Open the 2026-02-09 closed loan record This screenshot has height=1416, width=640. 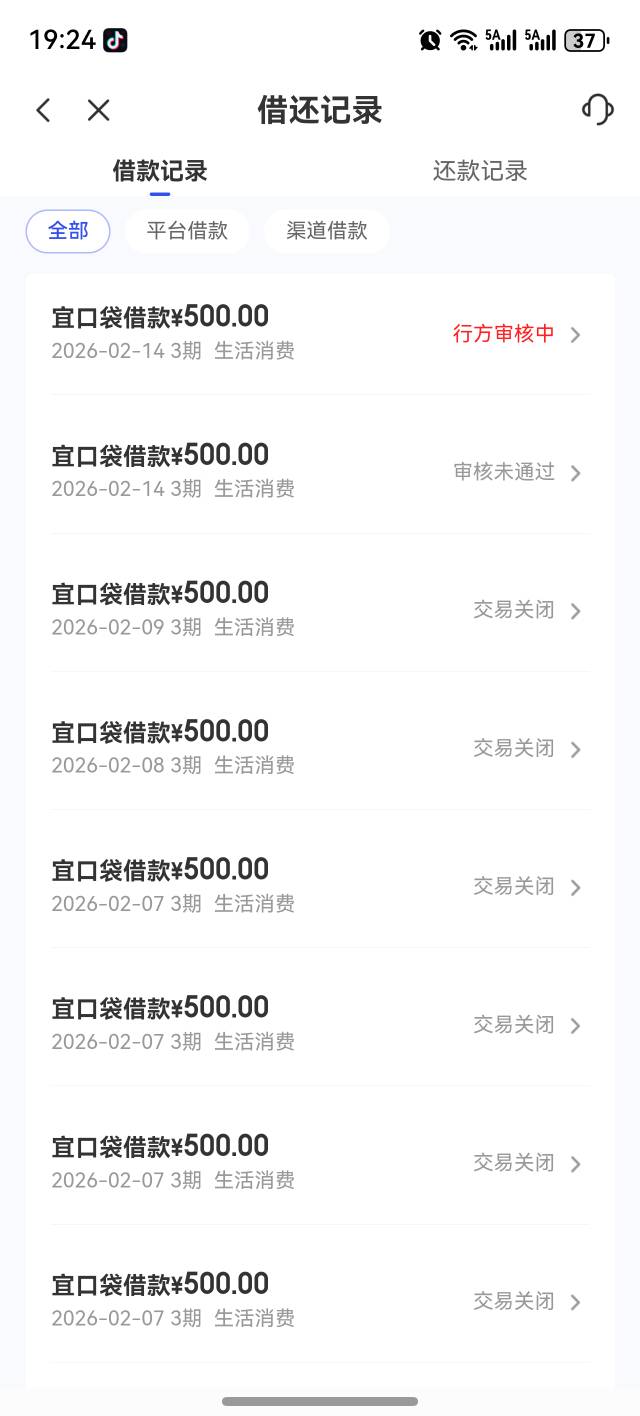[x=320, y=610]
